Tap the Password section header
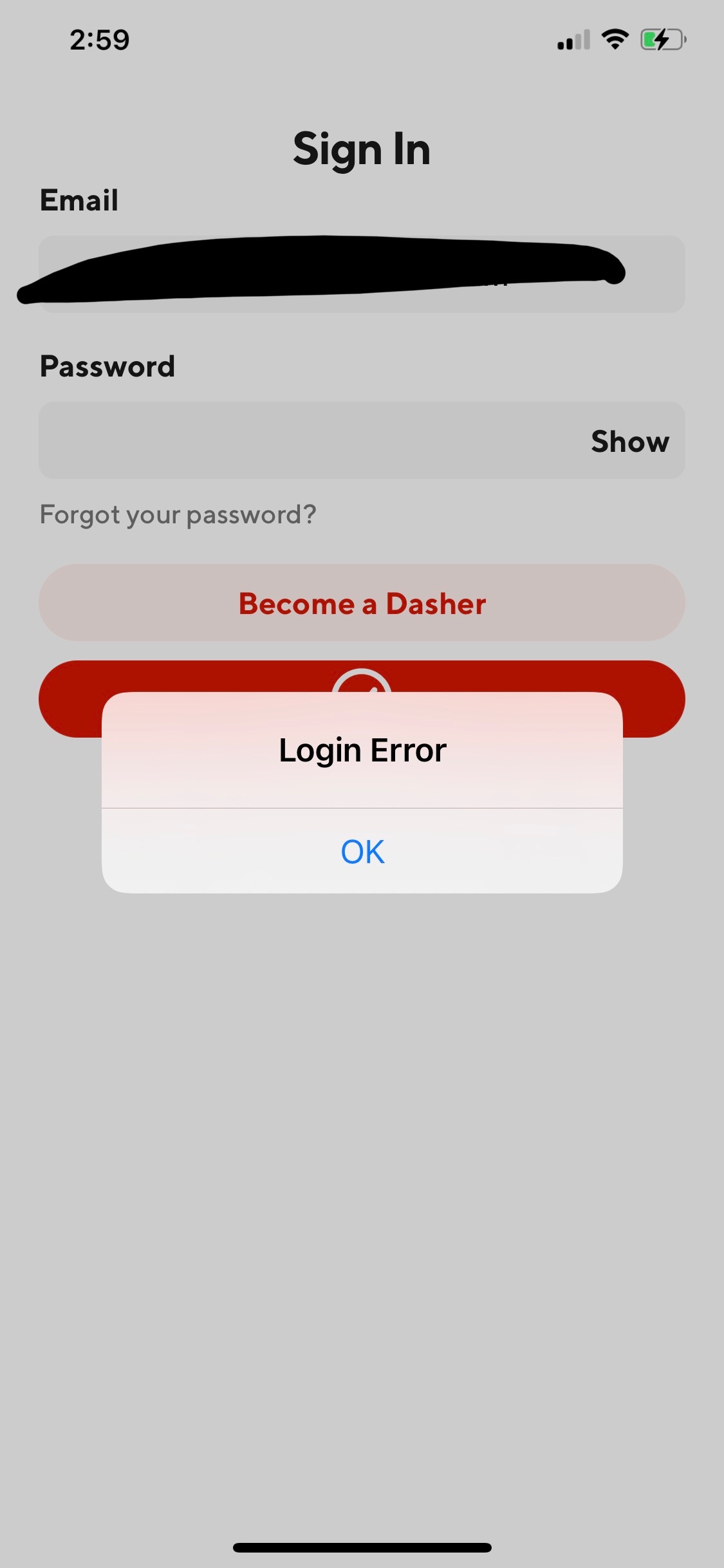This screenshot has height=1568, width=724. click(107, 365)
